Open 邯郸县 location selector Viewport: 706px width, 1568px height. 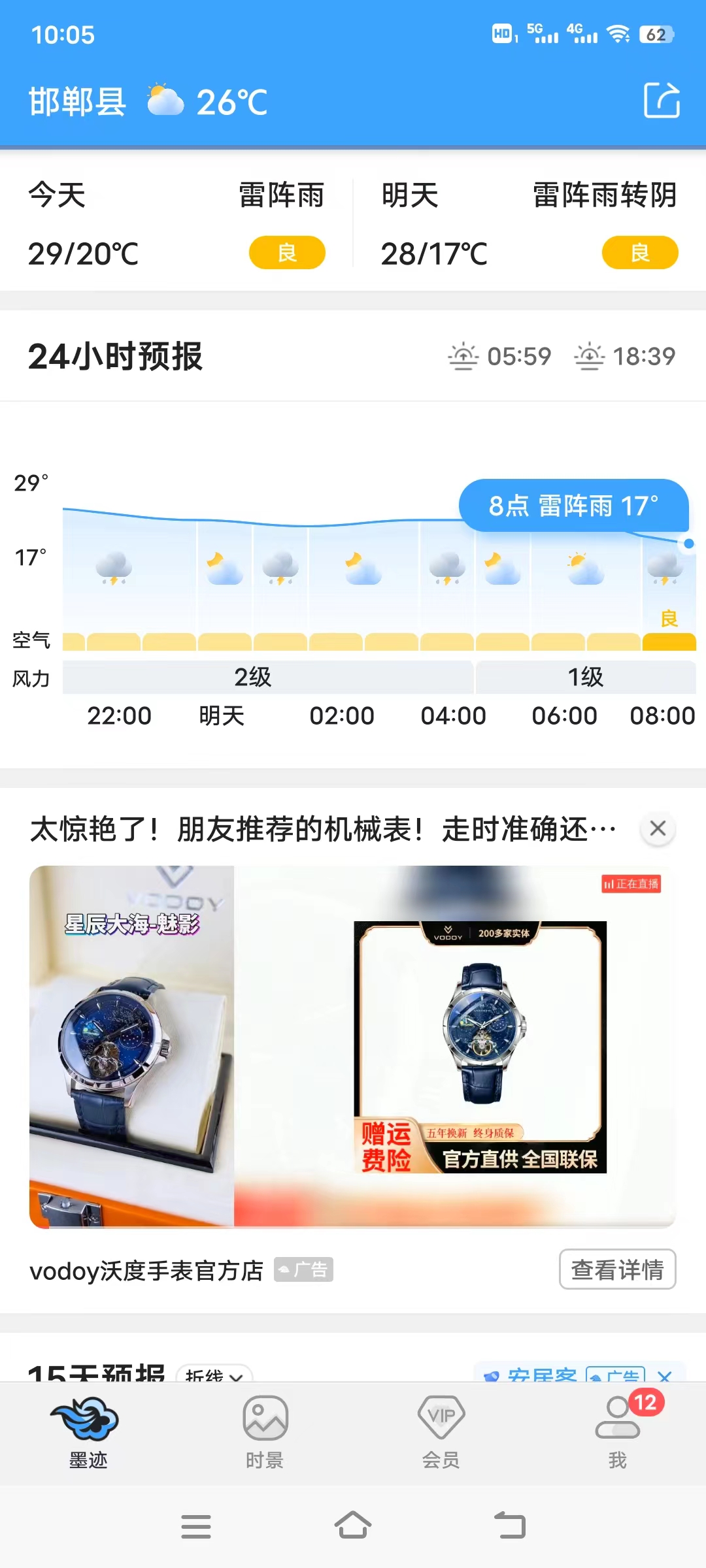pos(77,102)
